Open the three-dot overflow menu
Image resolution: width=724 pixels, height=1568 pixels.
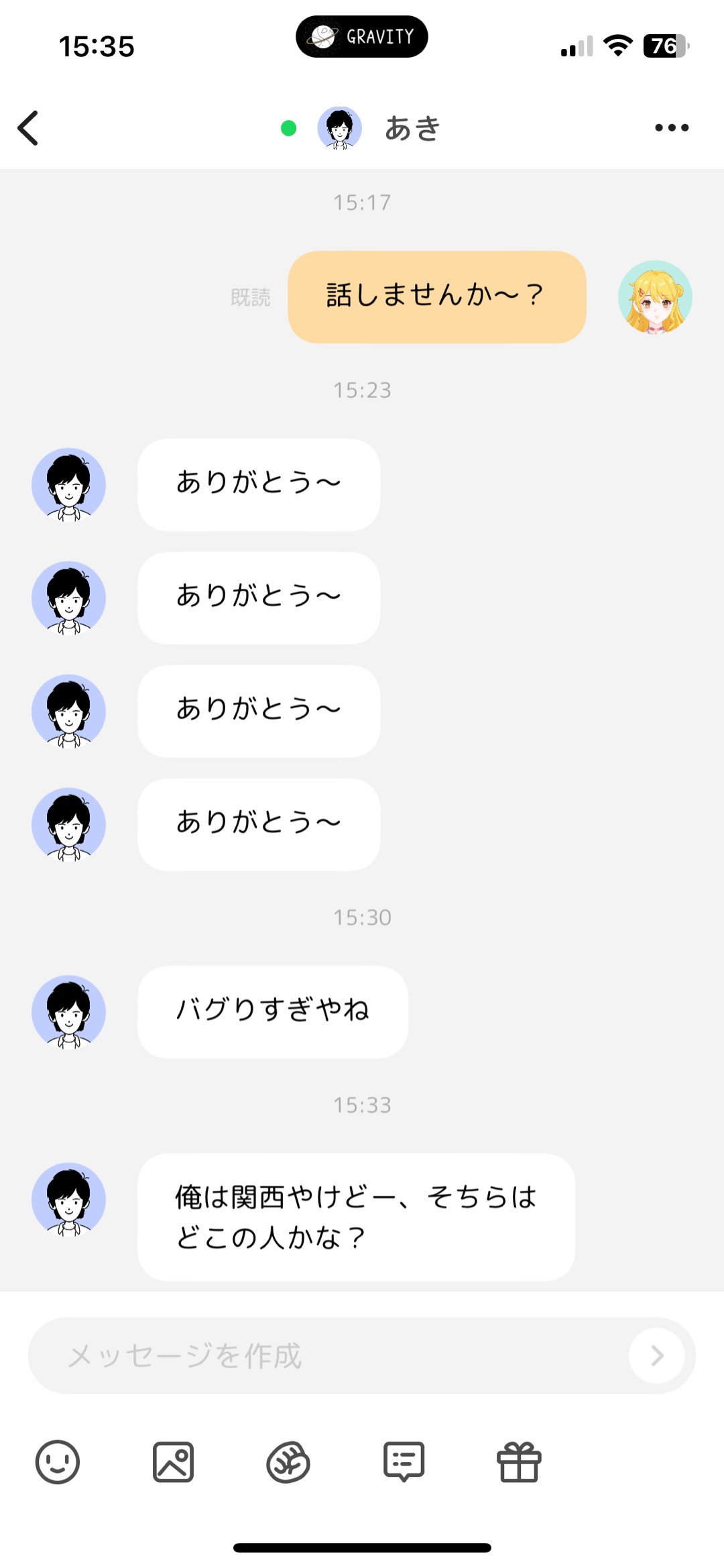(x=671, y=127)
